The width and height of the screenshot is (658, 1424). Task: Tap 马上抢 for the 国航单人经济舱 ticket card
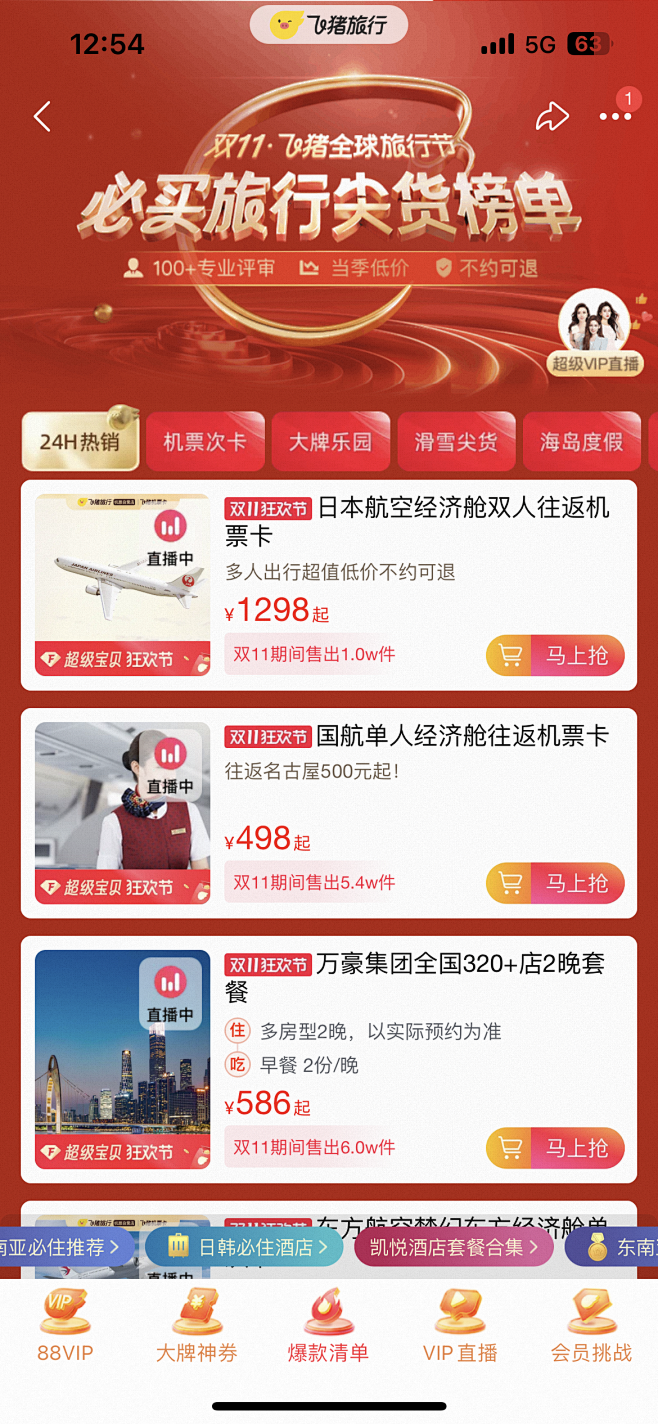click(555, 883)
